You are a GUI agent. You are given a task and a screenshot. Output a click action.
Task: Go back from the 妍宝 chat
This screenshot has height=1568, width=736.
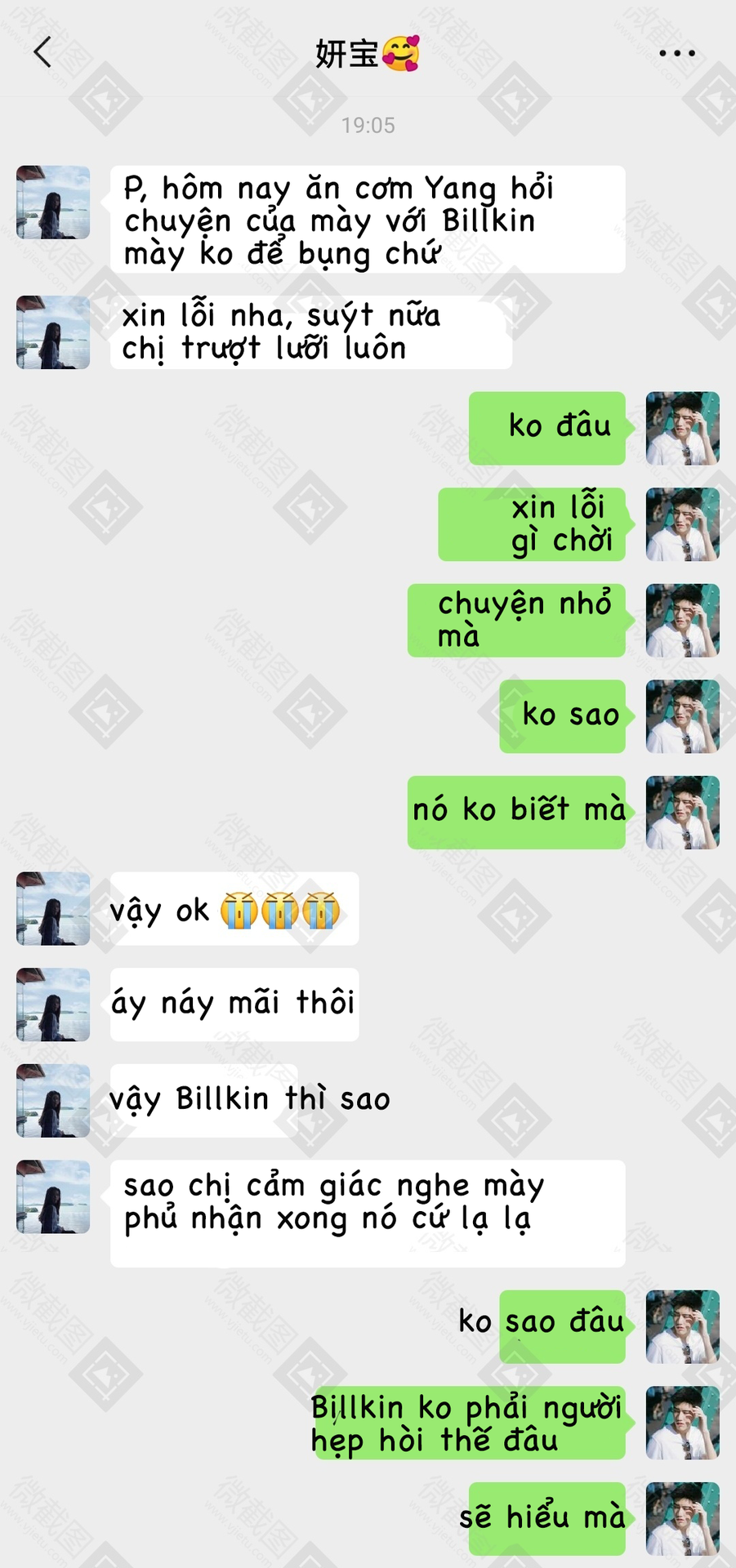(x=42, y=52)
